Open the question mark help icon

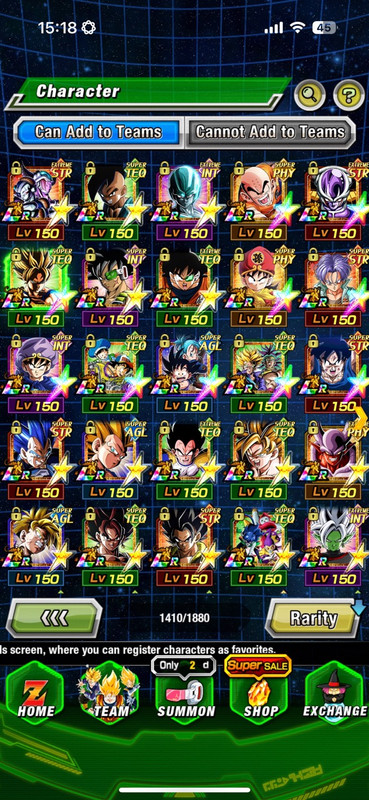coord(349,95)
